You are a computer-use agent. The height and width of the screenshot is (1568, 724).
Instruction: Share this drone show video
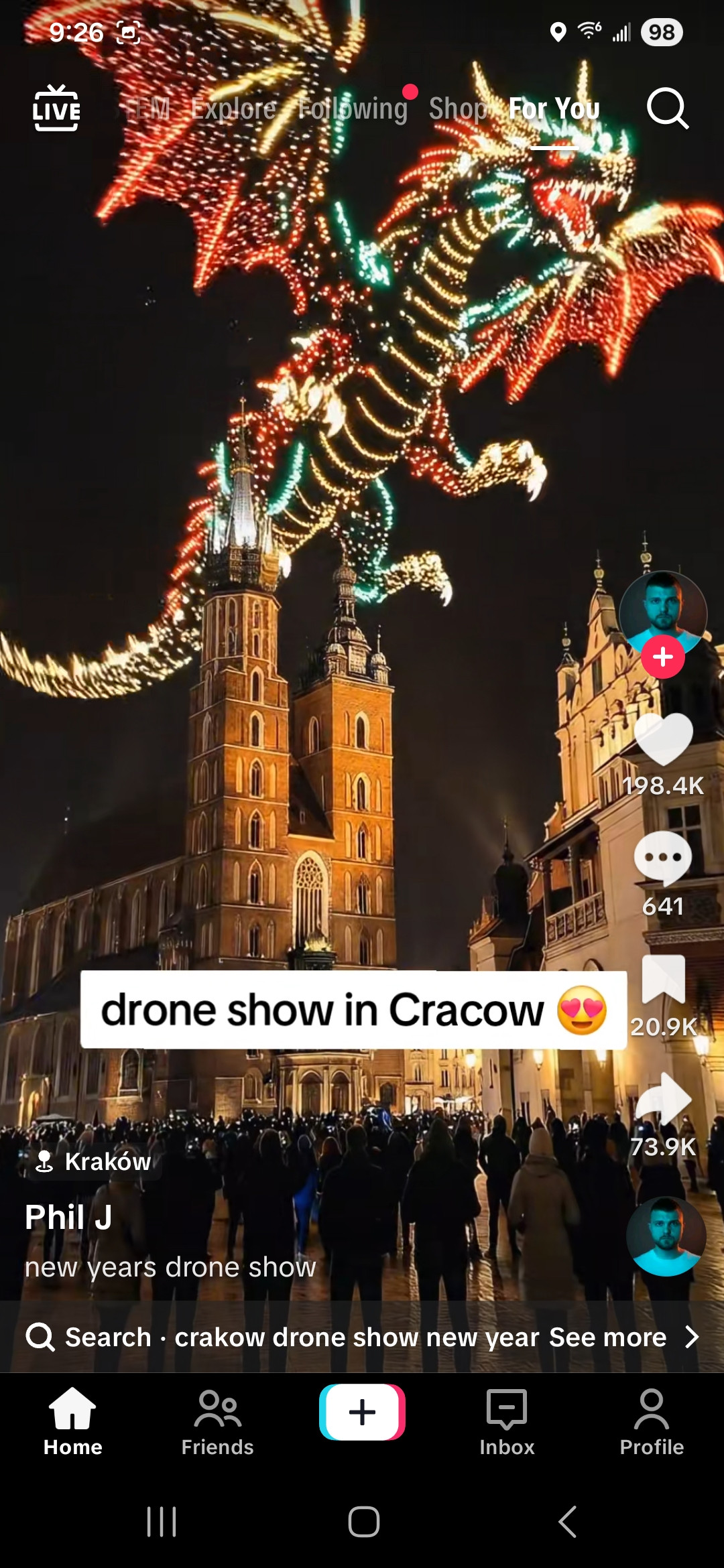(663, 1099)
